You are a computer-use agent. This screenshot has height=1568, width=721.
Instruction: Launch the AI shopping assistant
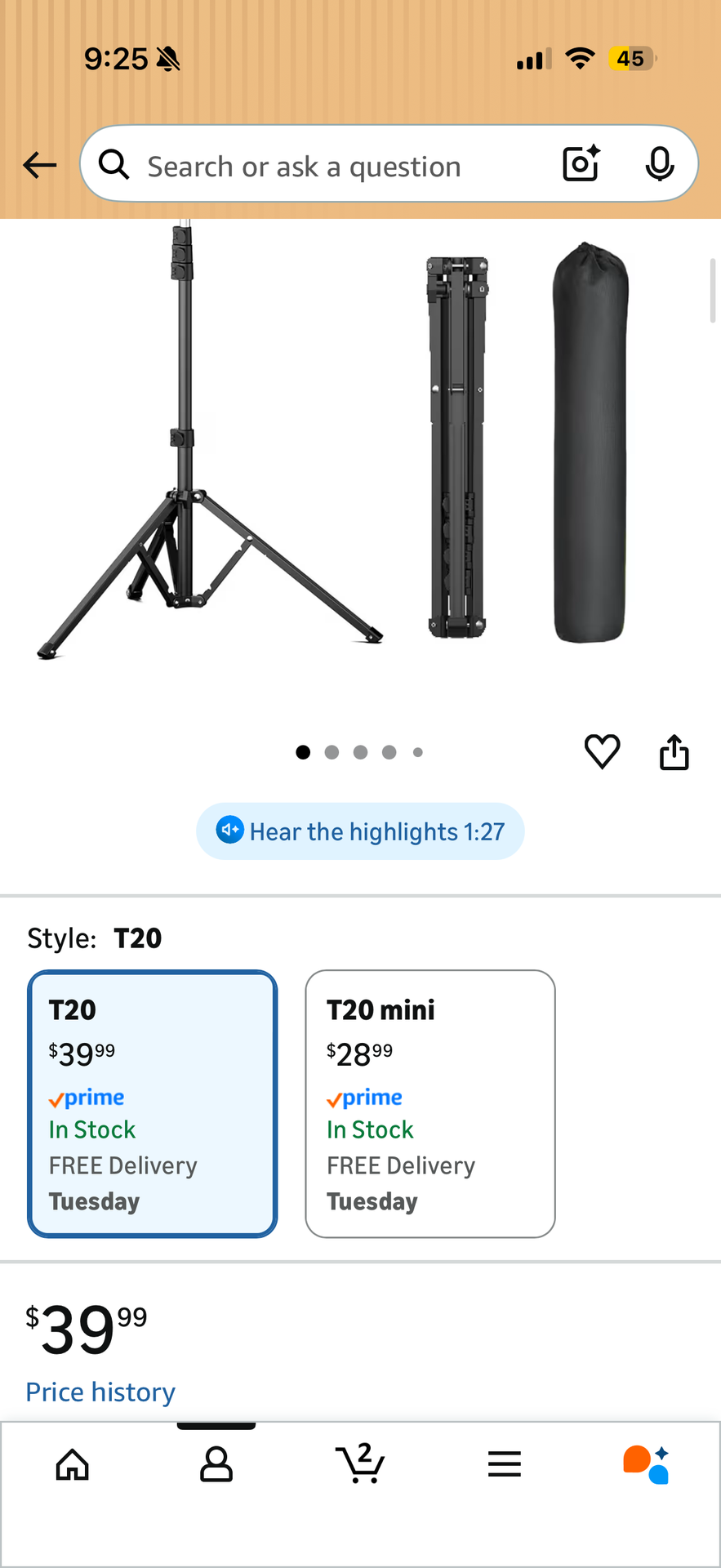pyautogui.click(x=647, y=1464)
